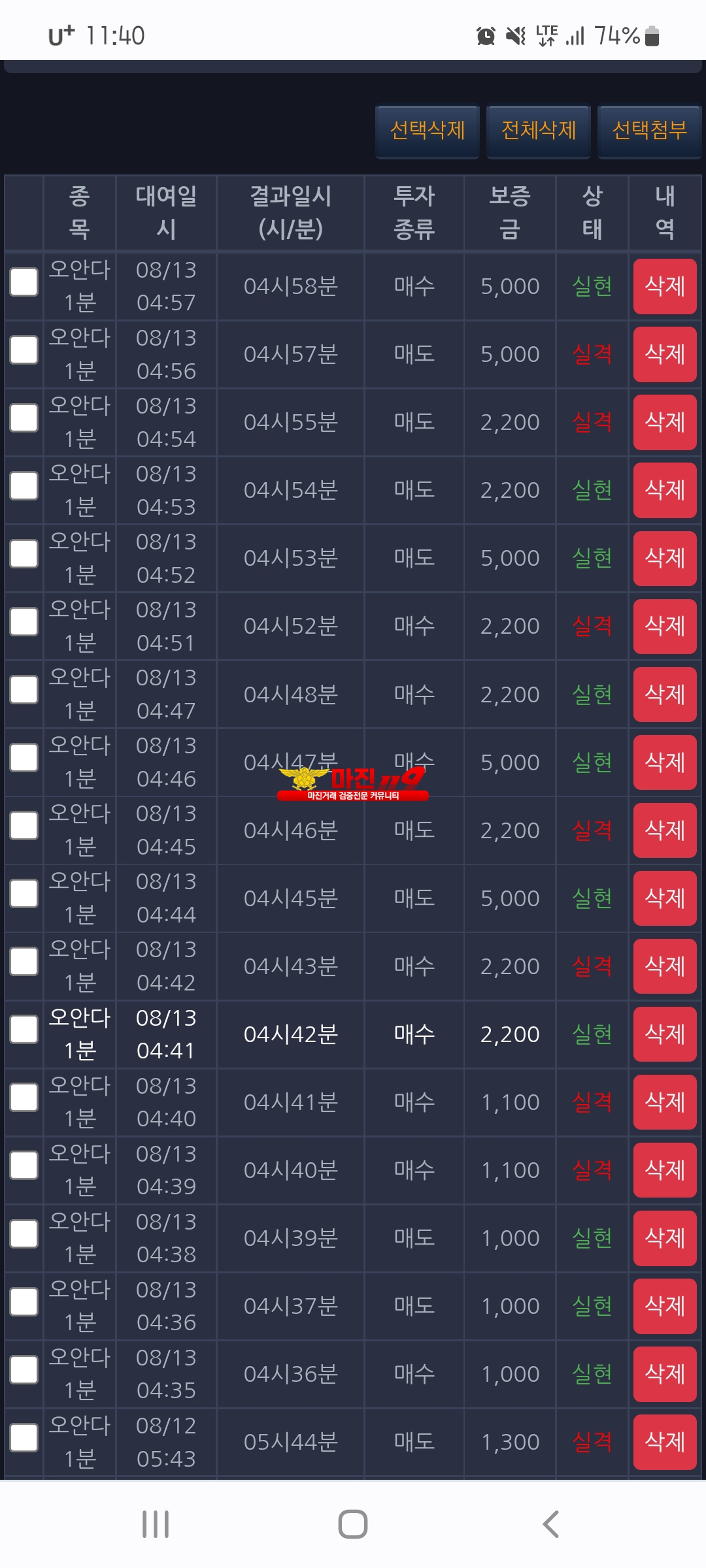Viewport: 706px width, 1568px height.
Task: Delete the 04시37분 result row
Action: click(665, 1305)
